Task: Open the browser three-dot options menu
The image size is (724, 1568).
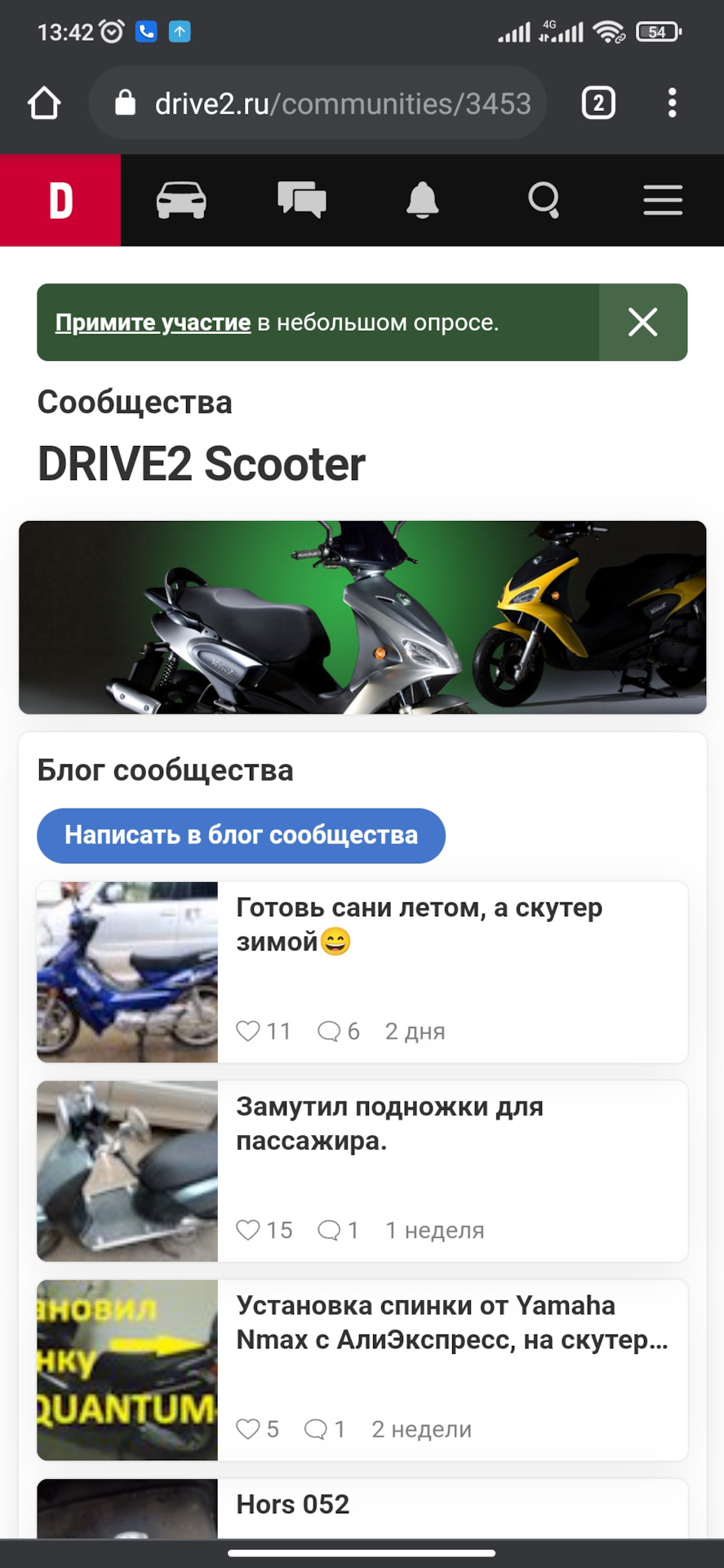Action: 672,103
